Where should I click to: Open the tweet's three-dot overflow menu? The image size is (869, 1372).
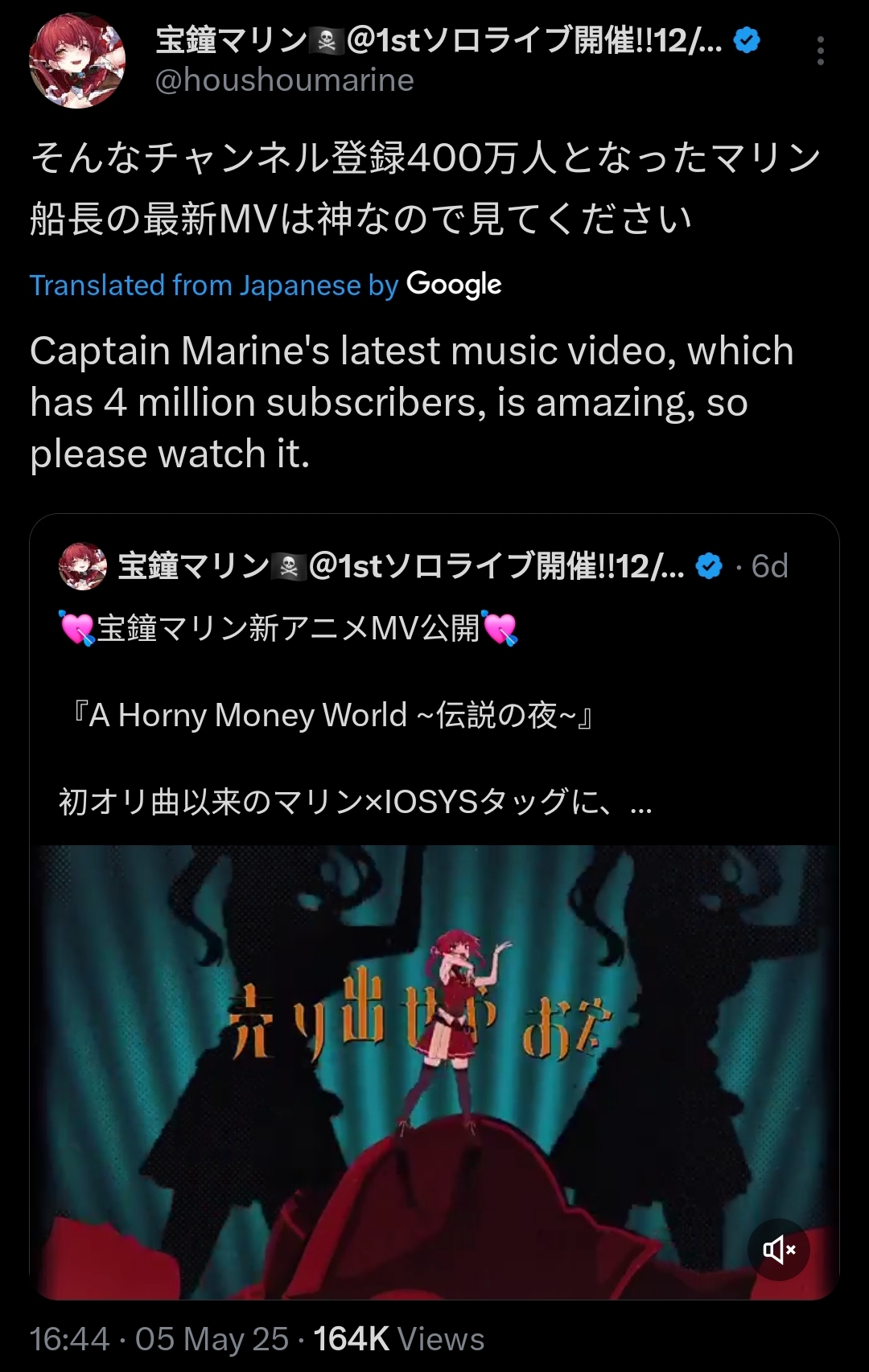(x=820, y=51)
